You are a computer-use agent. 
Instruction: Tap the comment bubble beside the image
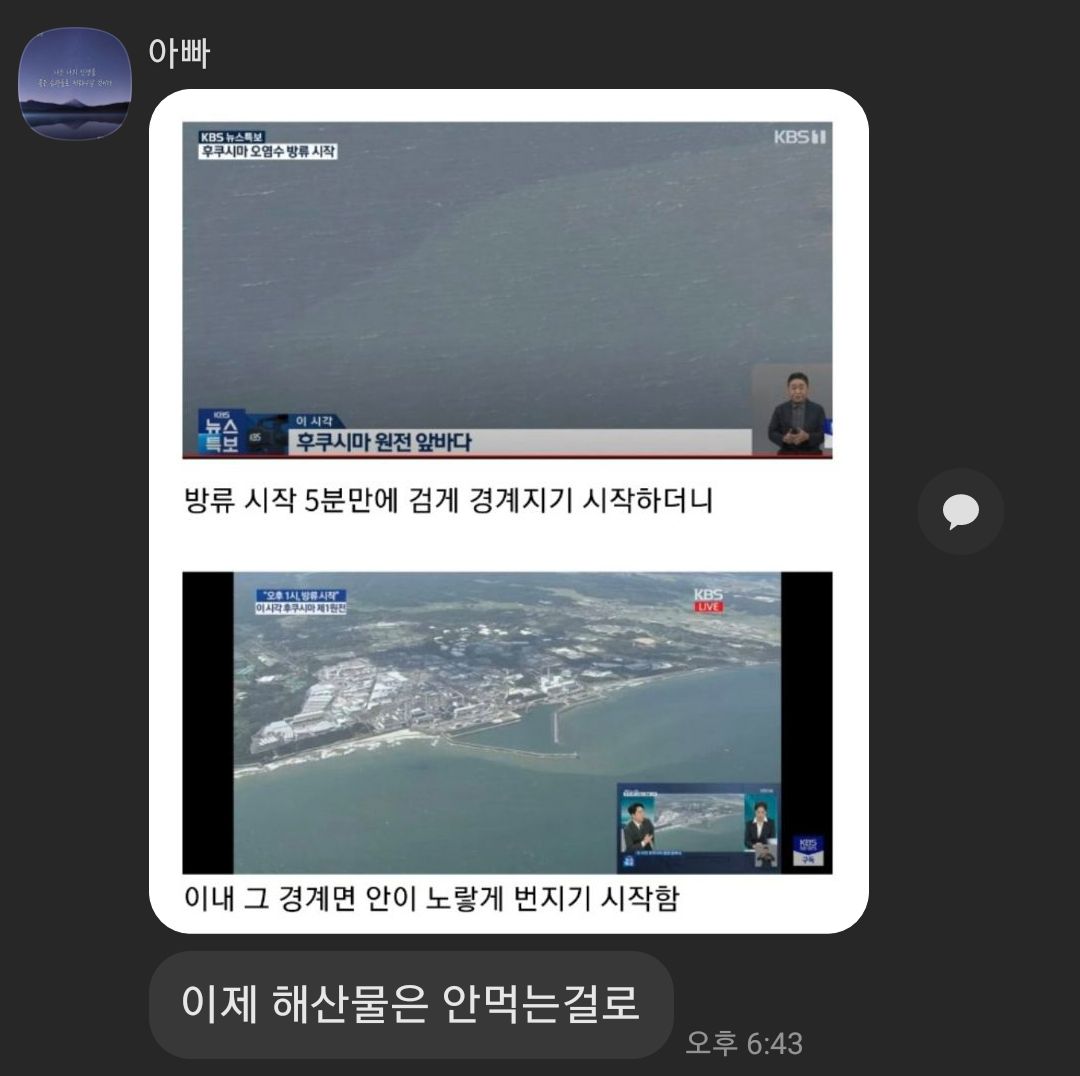pos(960,512)
